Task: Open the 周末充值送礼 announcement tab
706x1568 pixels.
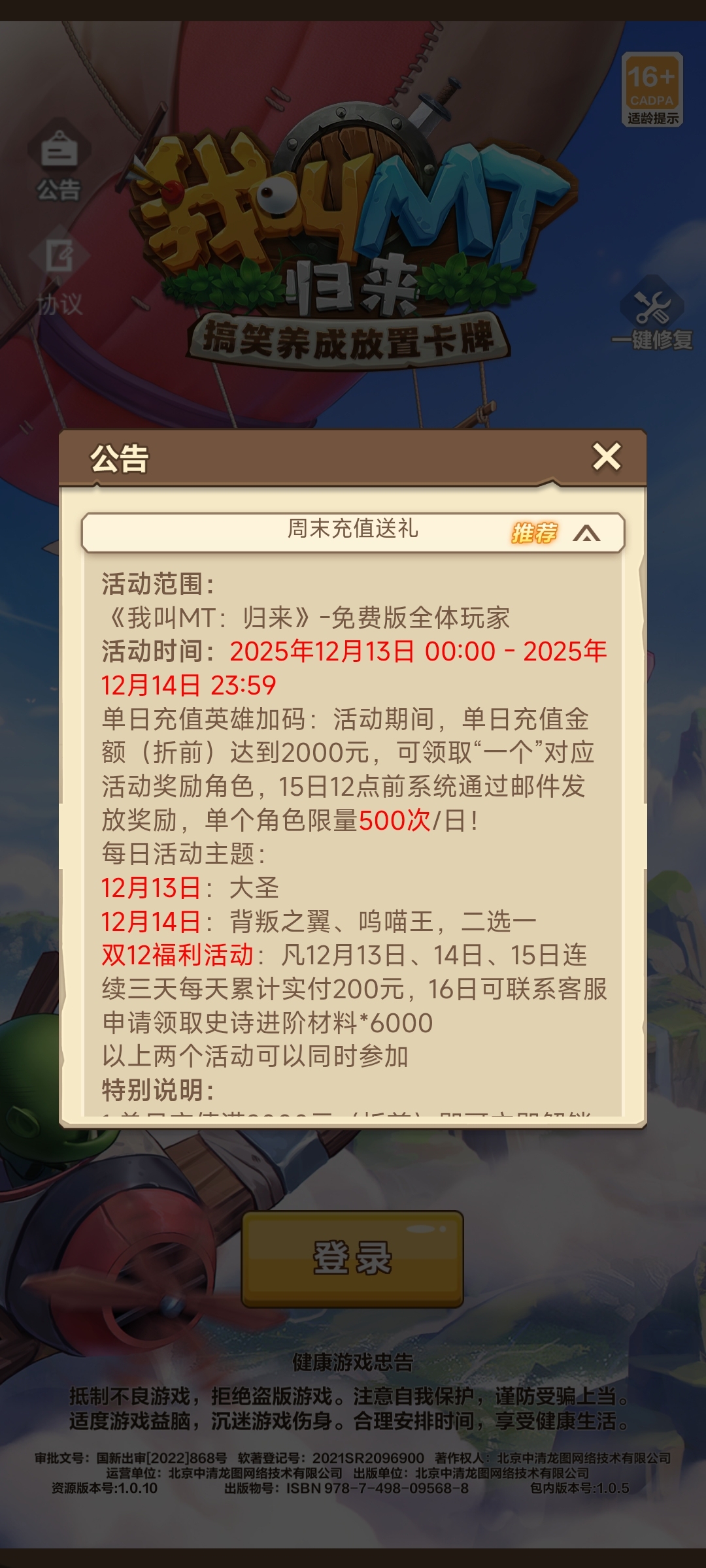Action: point(353,531)
